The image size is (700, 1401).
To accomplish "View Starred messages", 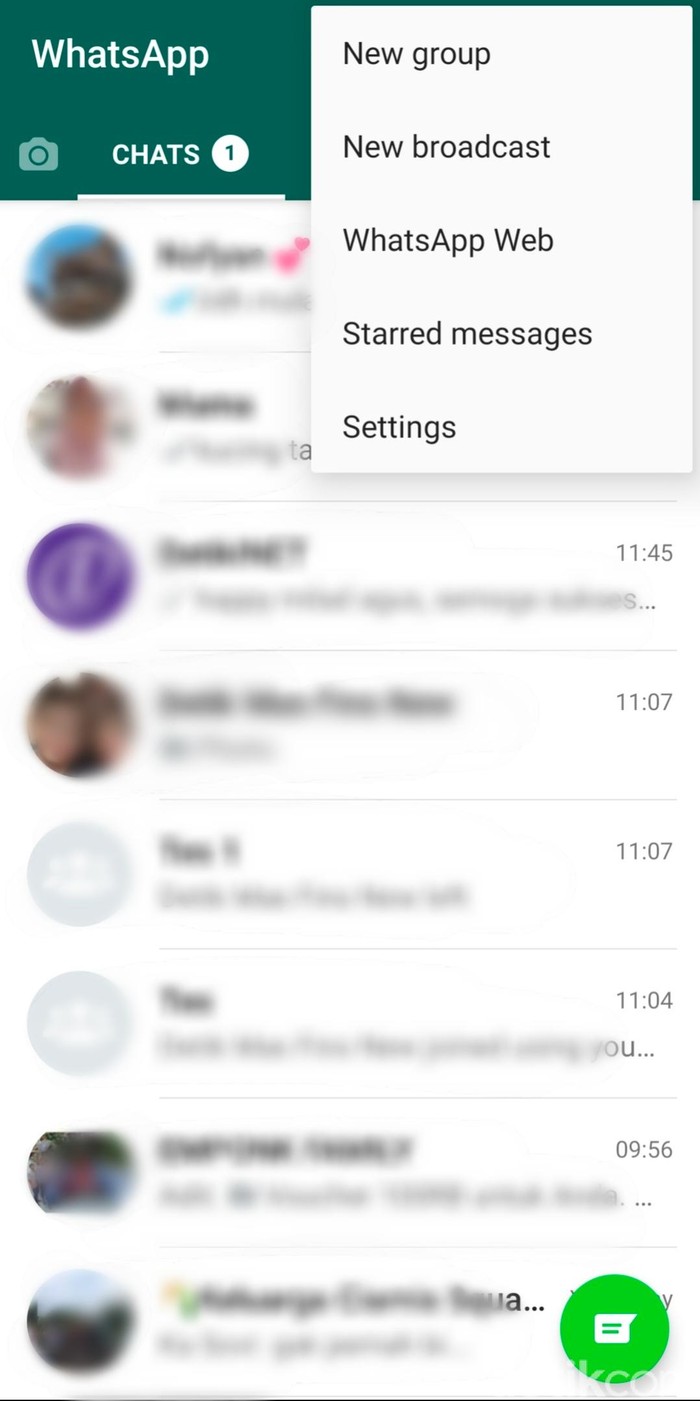I will 467,334.
